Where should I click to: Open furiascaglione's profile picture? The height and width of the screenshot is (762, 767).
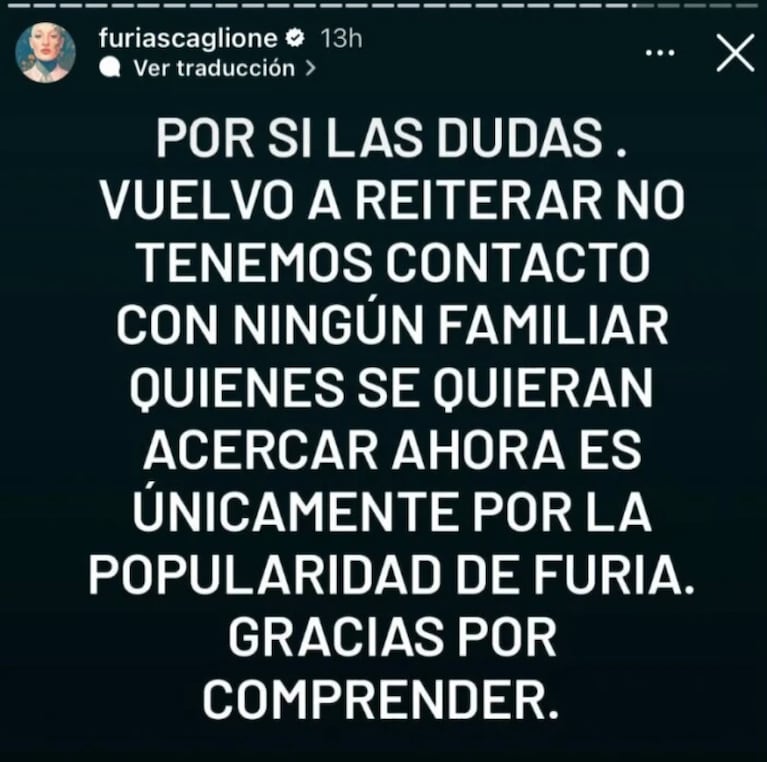click(45, 53)
